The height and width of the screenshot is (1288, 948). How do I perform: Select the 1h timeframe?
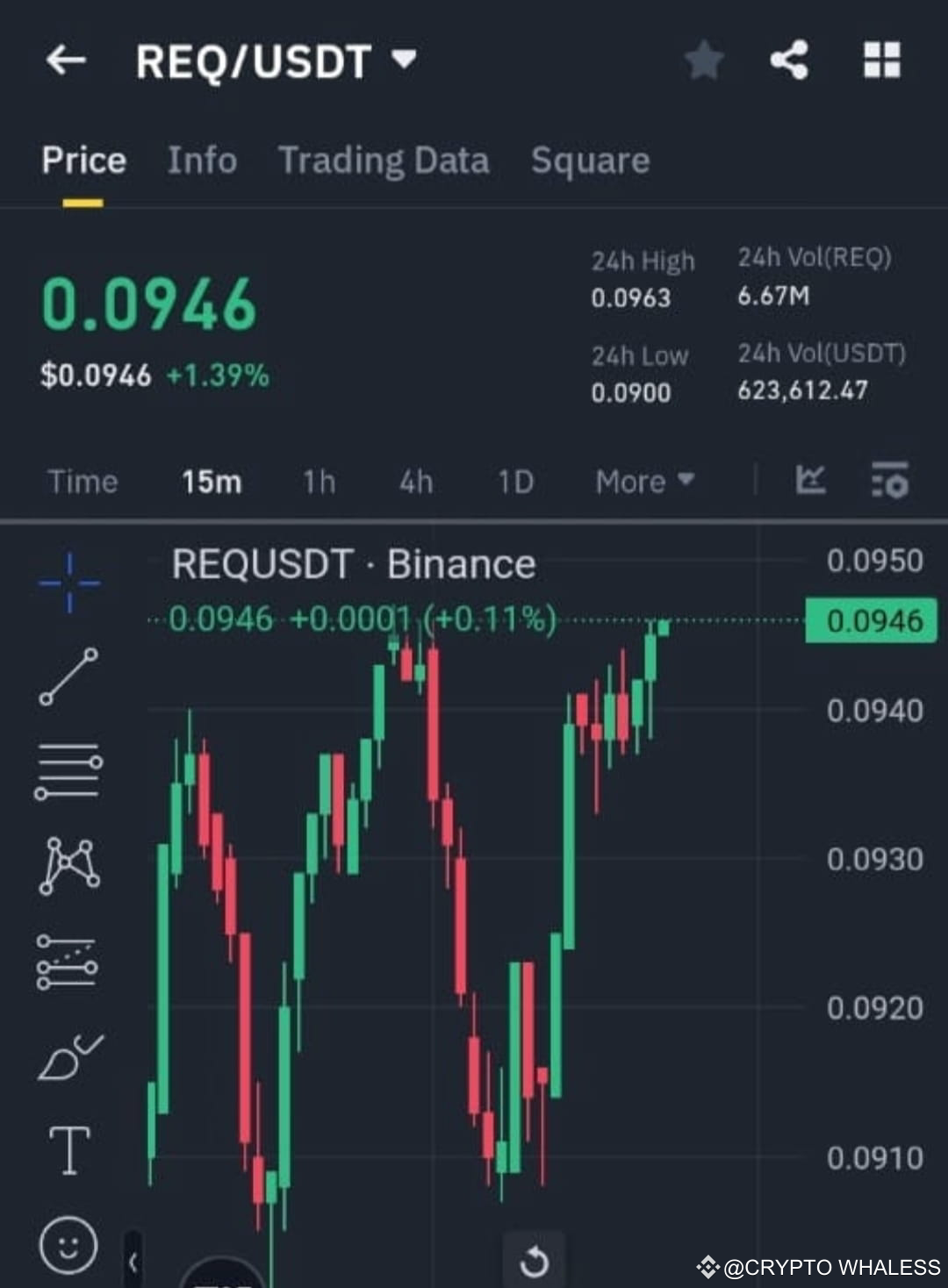(x=320, y=481)
